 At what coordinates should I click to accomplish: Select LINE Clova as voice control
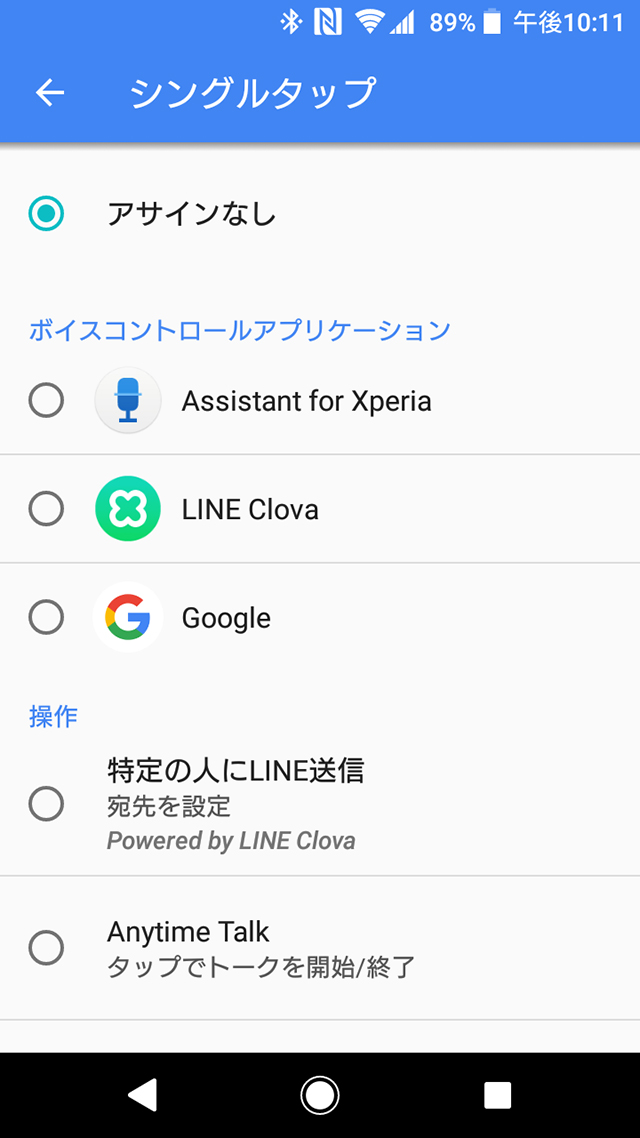point(47,509)
